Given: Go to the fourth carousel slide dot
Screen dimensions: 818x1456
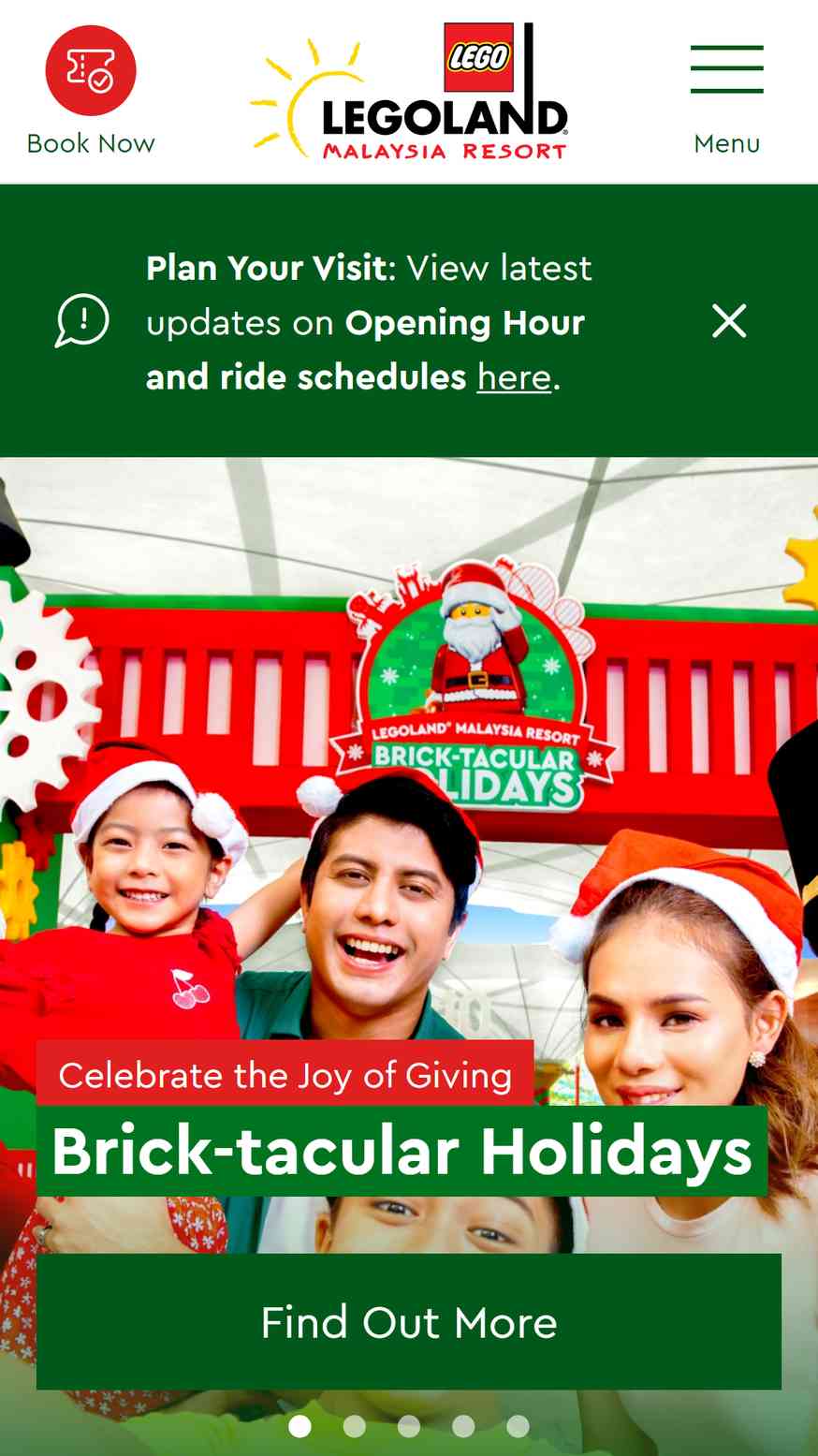Looking at the screenshot, I should tap(463, 1426).
